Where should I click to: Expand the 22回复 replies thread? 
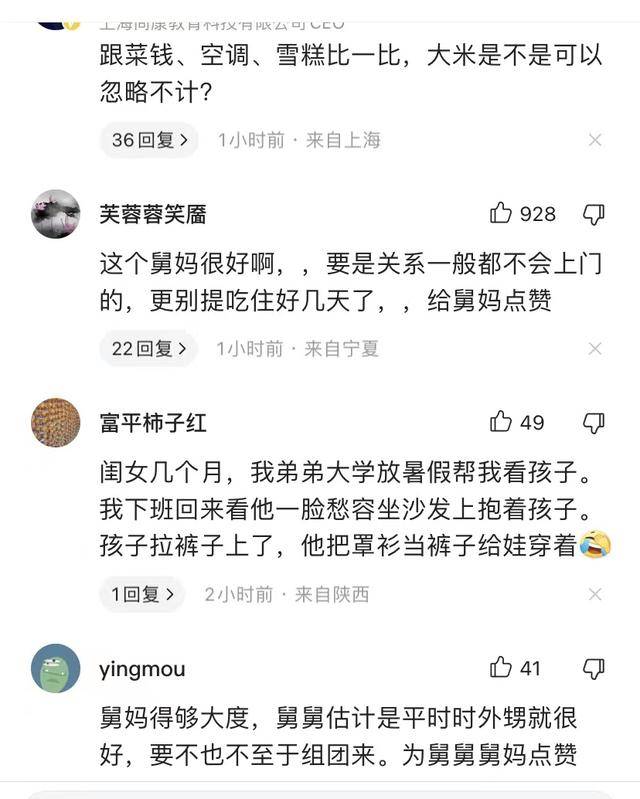pos(148,349)
